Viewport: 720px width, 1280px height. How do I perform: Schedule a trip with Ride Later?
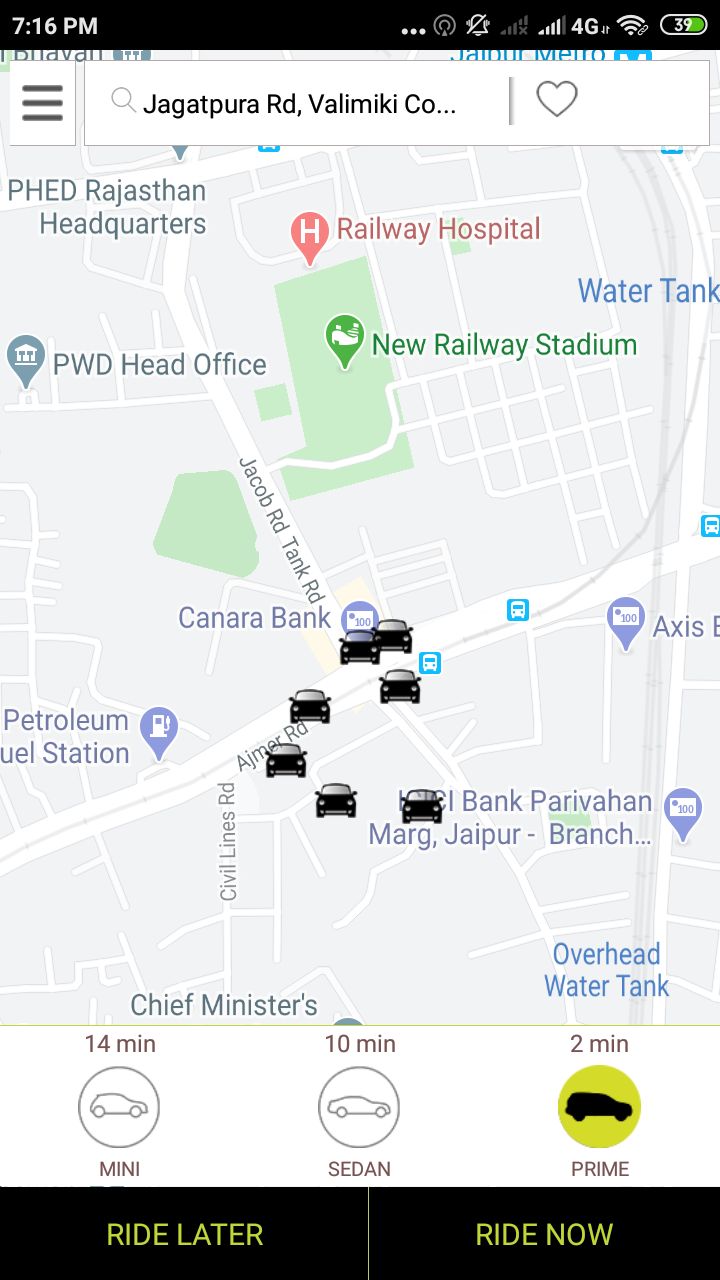click(x=184, y=1234)
